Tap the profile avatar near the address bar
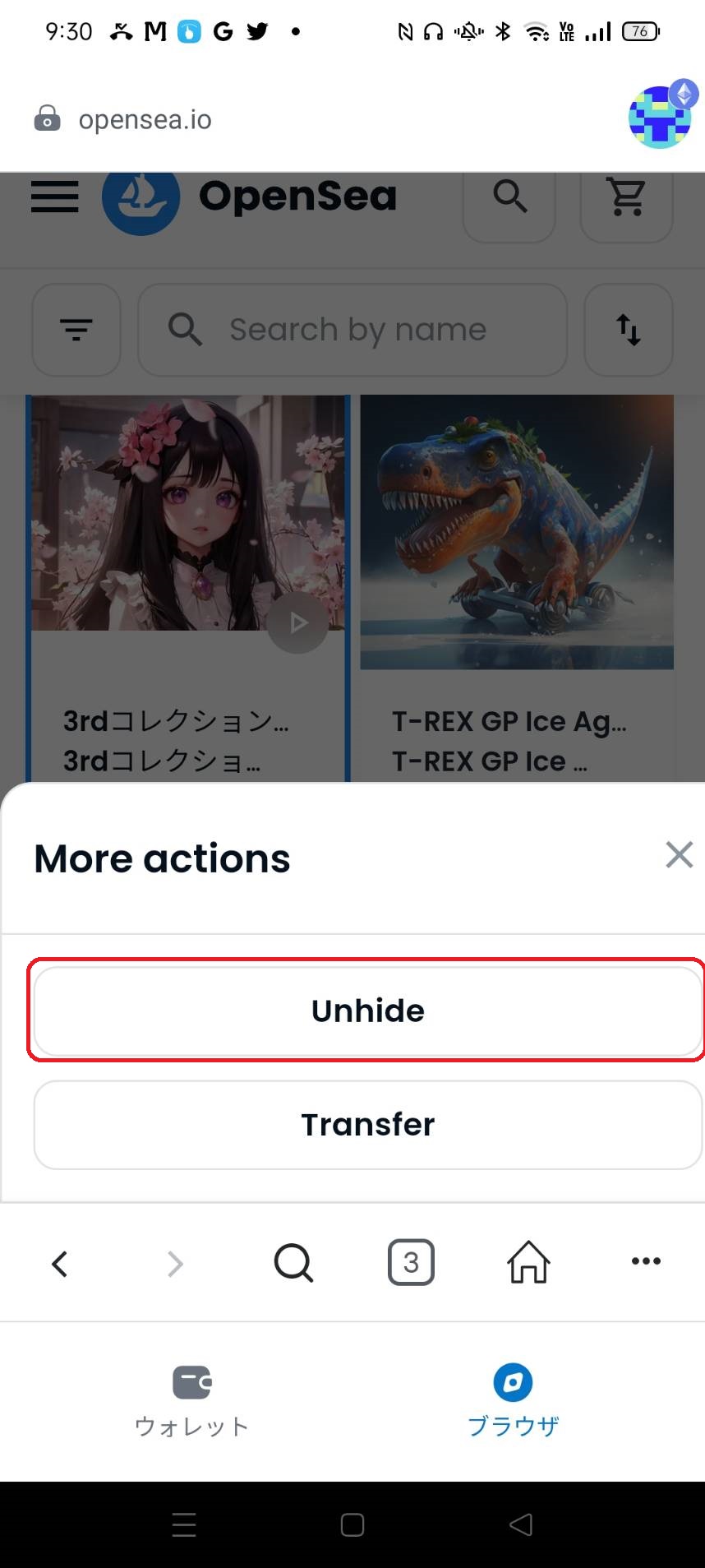The image size is (705, 1568). [x=659, y=116]
